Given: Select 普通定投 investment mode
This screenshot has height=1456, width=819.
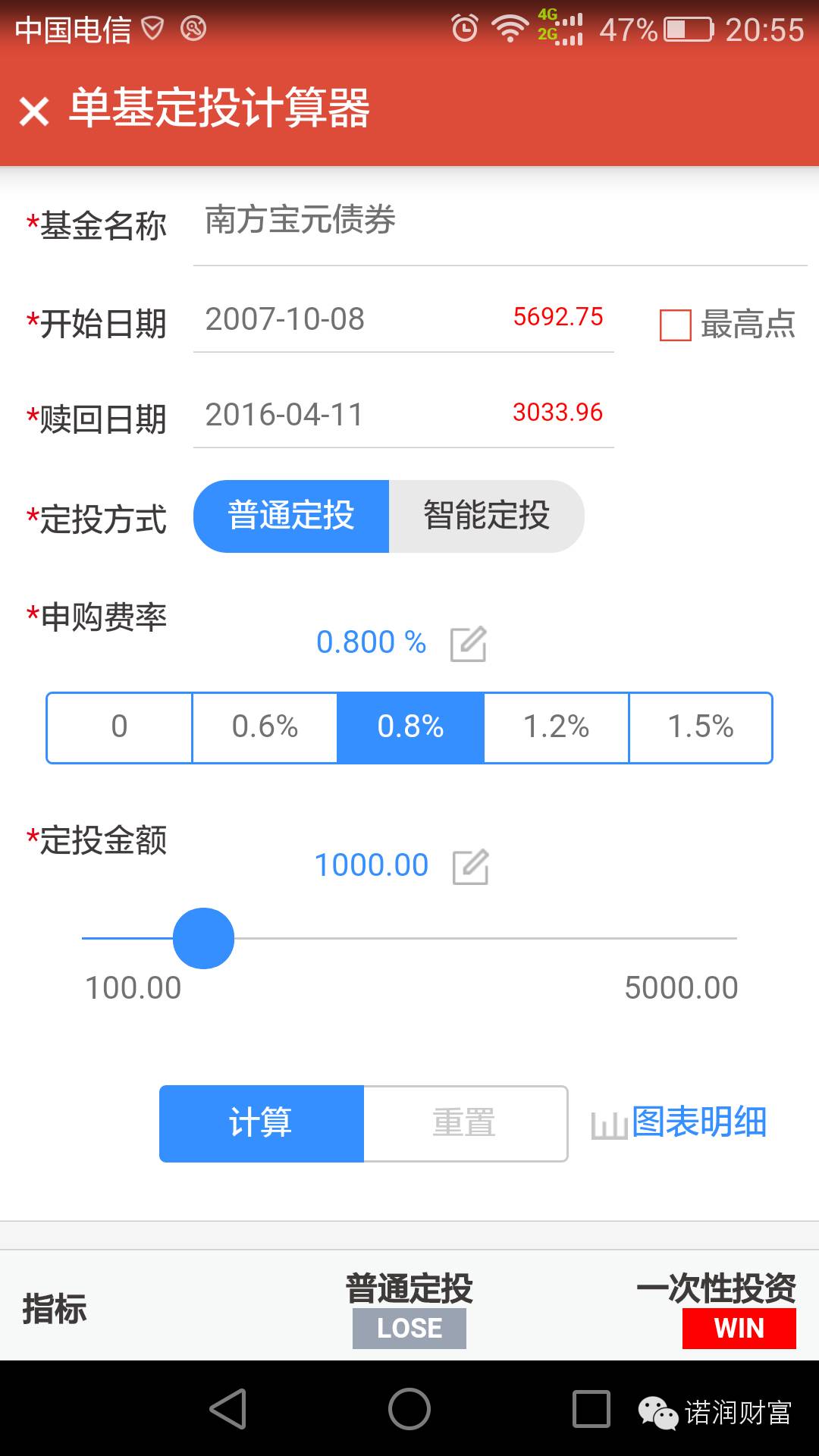Looking at the screenshot, I should [x=292, y=516].
